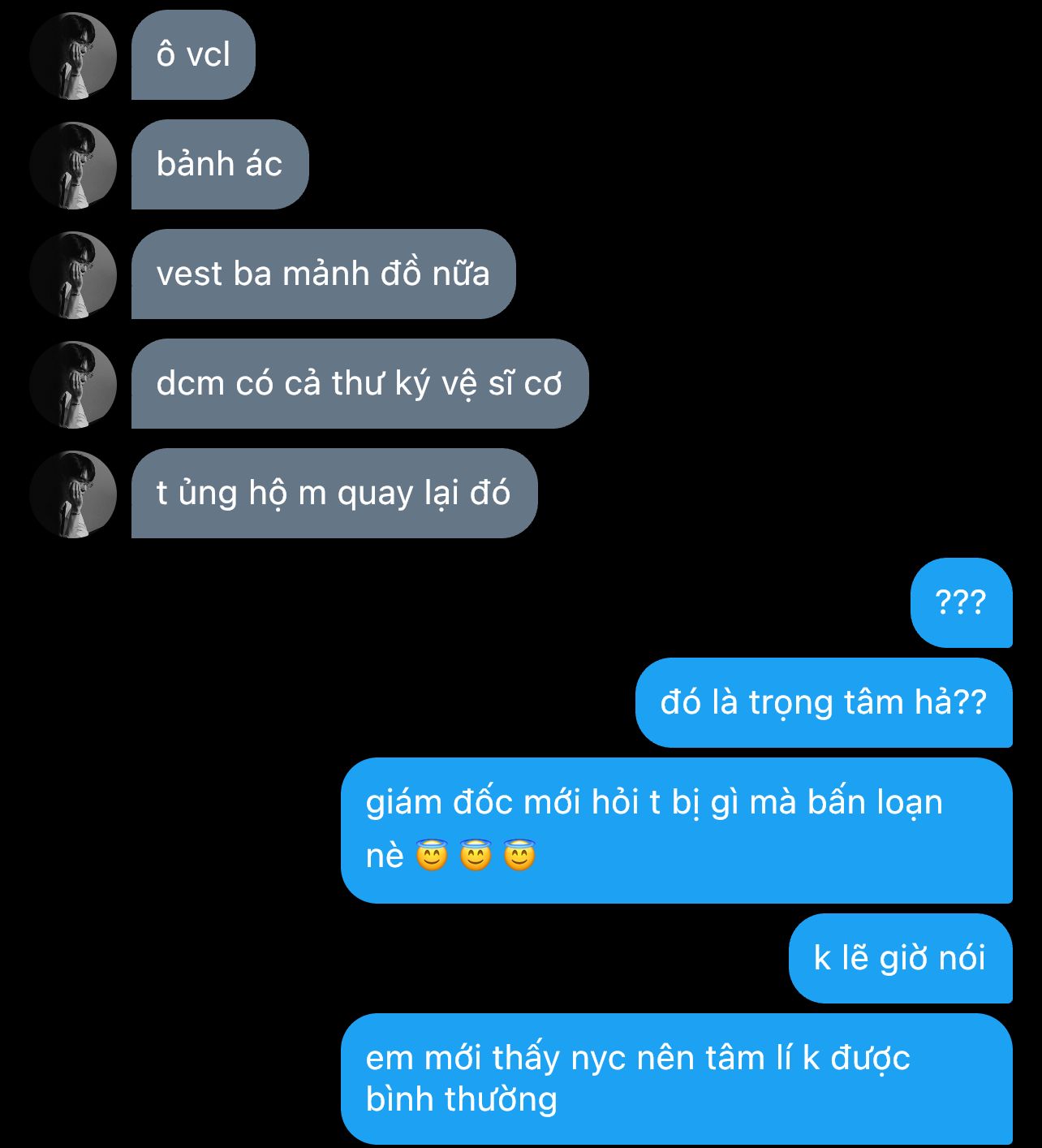
Task: Tap profile picture next to "bảnh ác"
Action: [73, 166]
